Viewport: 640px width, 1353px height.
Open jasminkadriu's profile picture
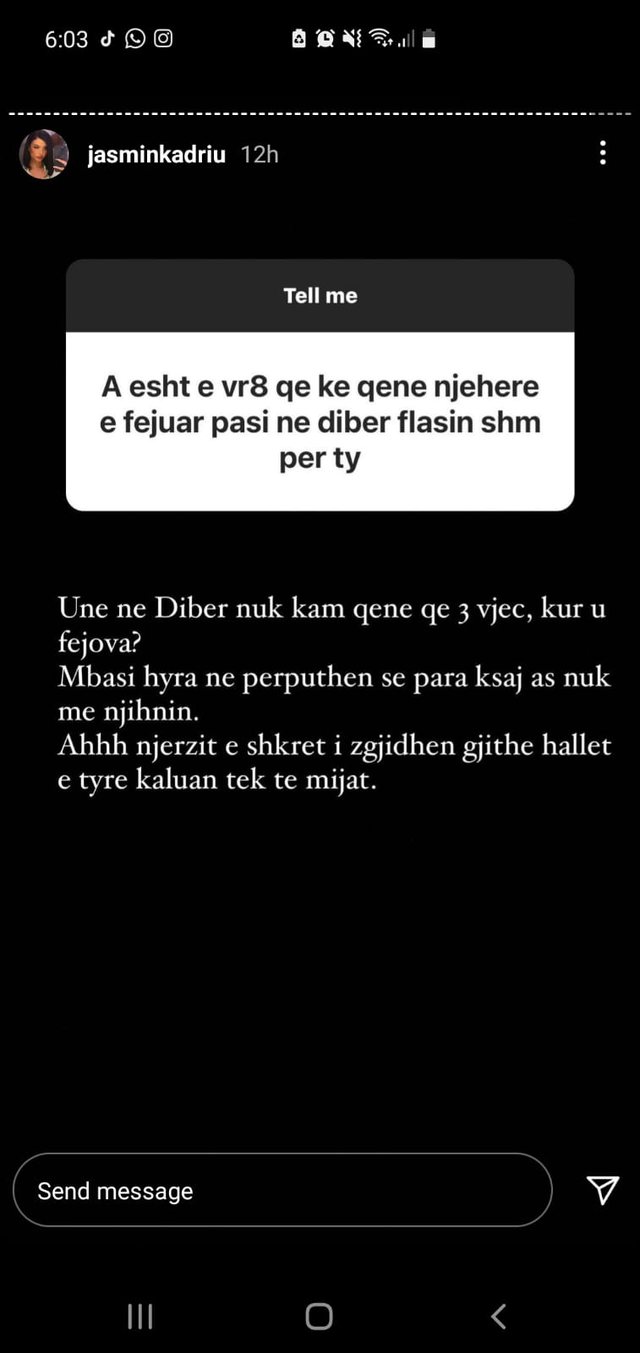pyautogui.click(x=44, y=154)
